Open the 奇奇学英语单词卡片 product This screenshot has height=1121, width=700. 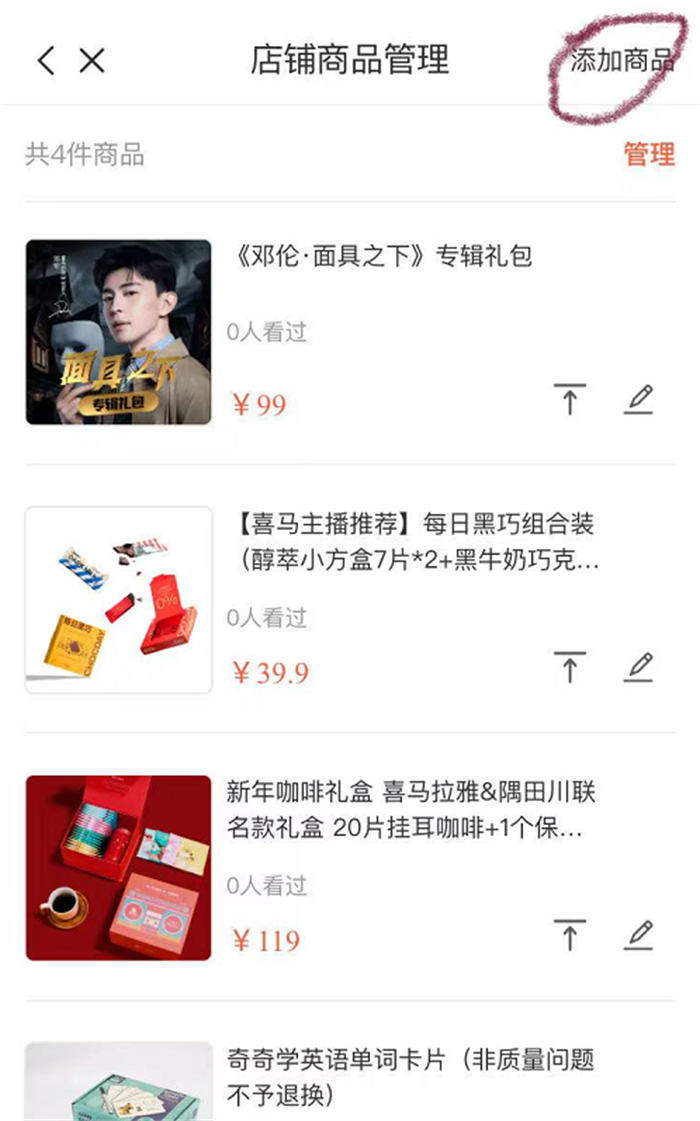pyautogui.click(x=412, y=1076)
